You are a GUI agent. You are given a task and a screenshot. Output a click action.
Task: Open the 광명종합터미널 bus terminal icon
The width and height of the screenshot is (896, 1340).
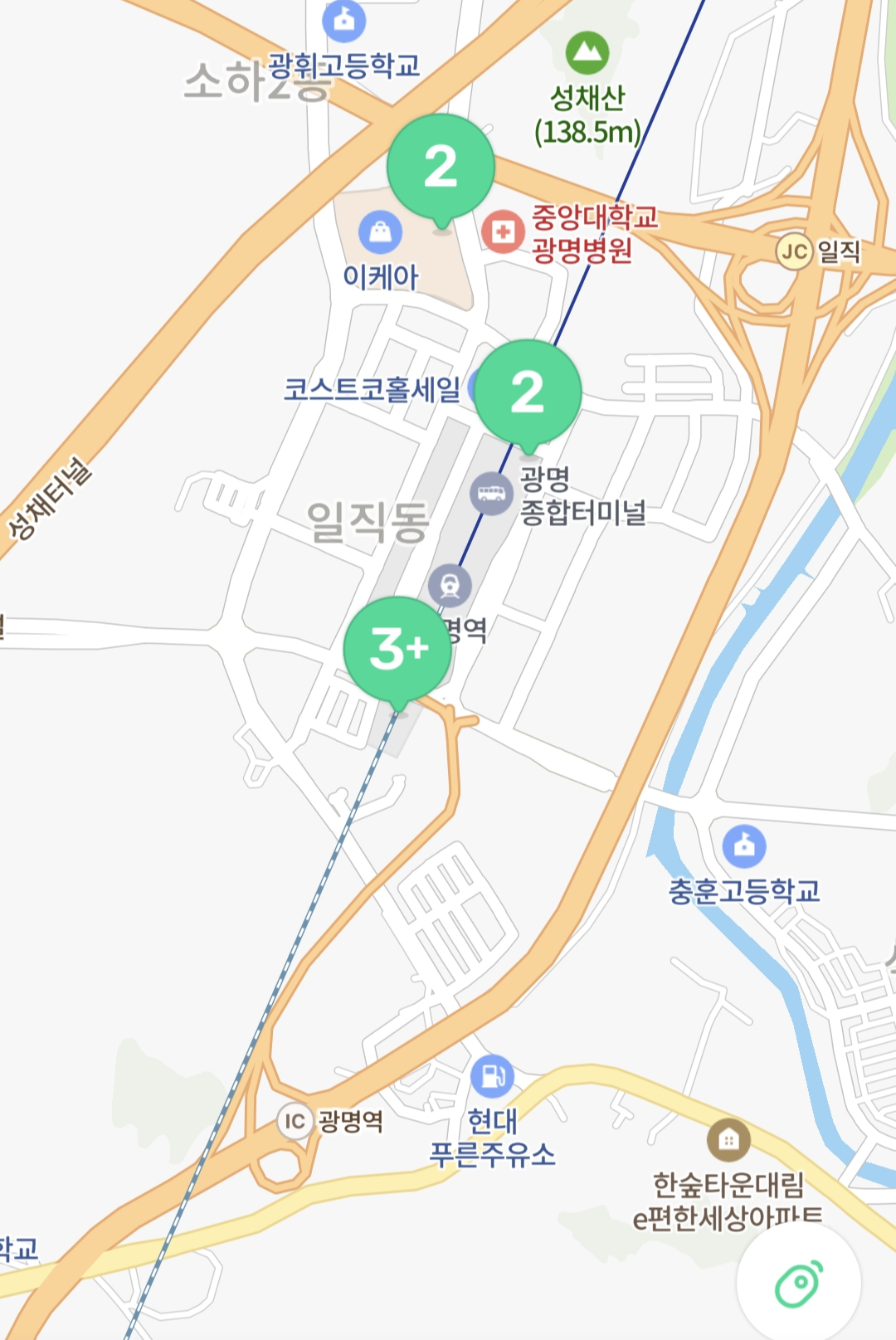491,494
